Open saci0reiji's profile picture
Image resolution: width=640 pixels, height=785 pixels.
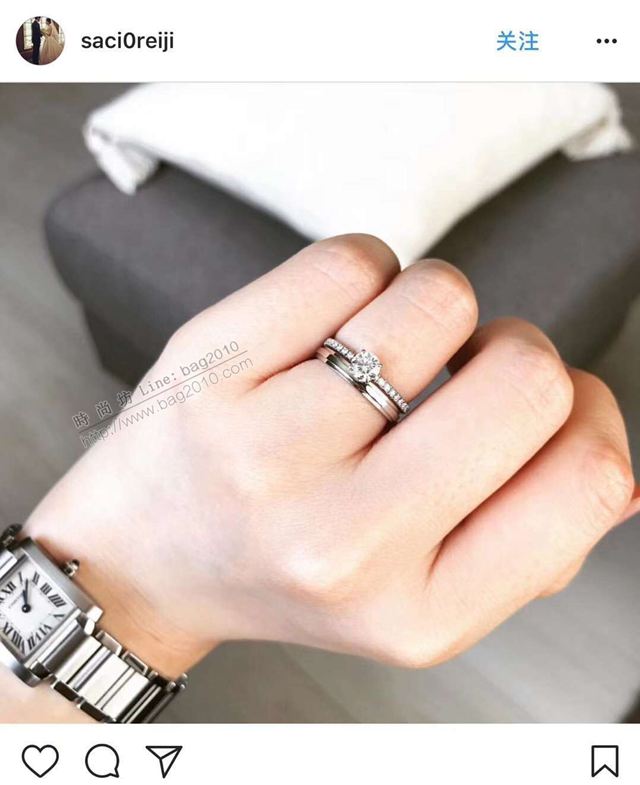pos(40,41)
